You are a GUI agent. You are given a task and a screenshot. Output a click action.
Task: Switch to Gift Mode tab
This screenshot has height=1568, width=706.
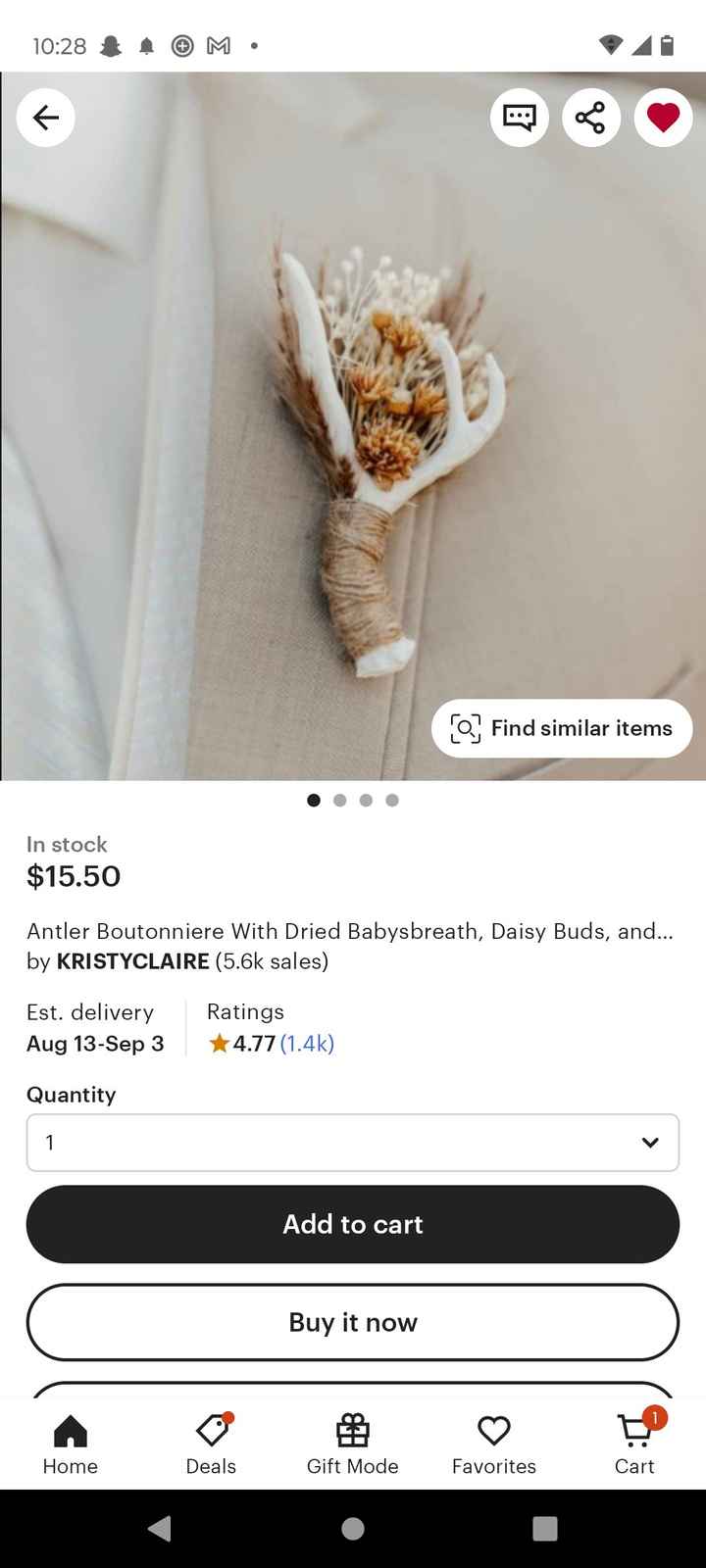coord(353,1444)
